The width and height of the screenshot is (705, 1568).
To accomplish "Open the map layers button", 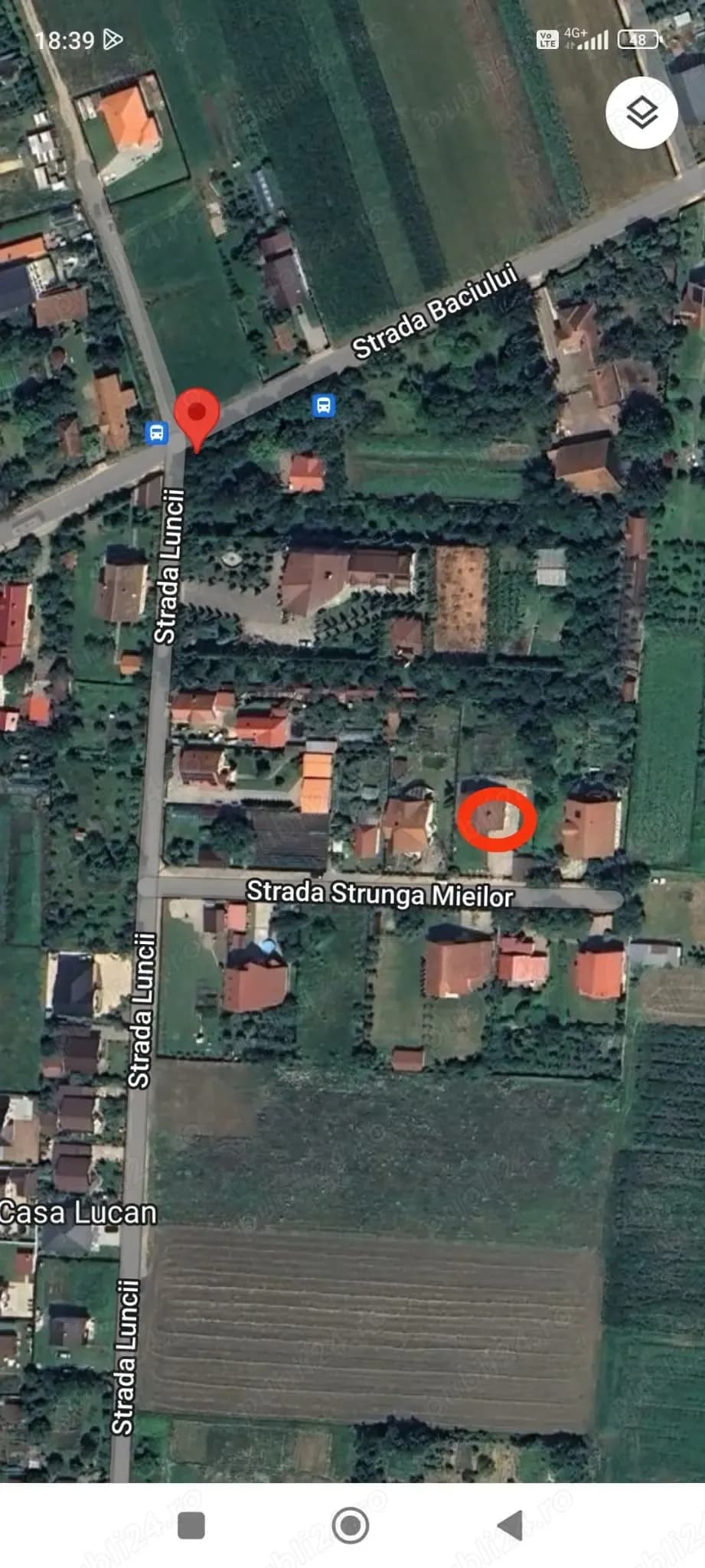I will 641,113.
